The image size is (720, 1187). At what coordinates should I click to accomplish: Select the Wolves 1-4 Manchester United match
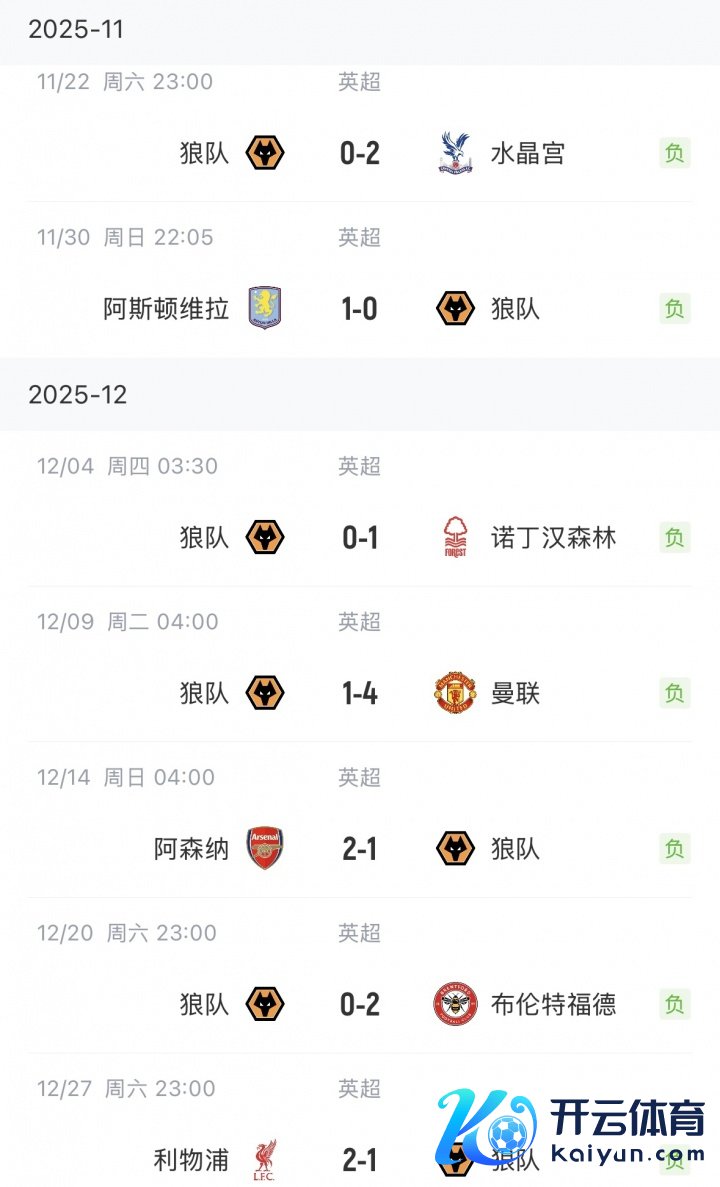360,693
